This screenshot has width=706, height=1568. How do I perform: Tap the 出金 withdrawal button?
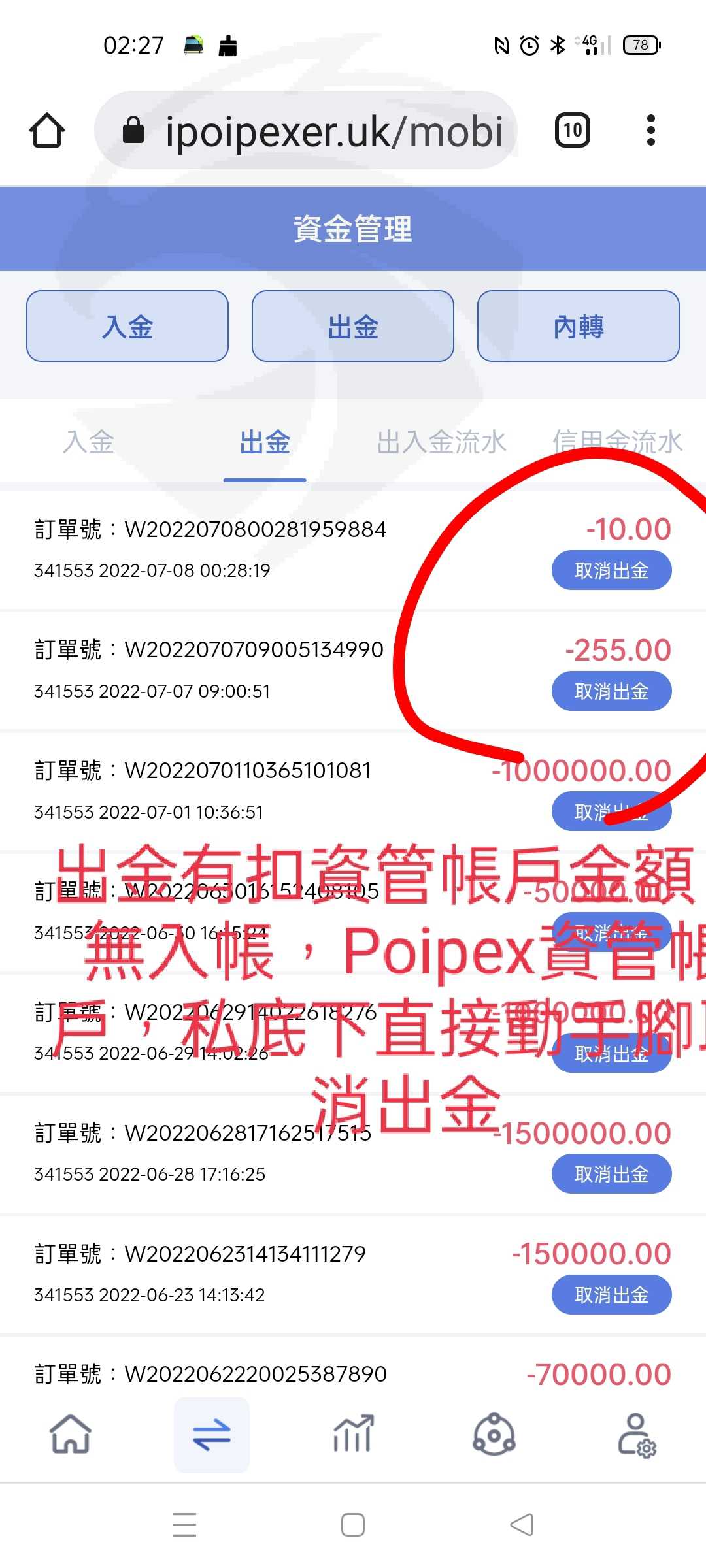point(353,326)
